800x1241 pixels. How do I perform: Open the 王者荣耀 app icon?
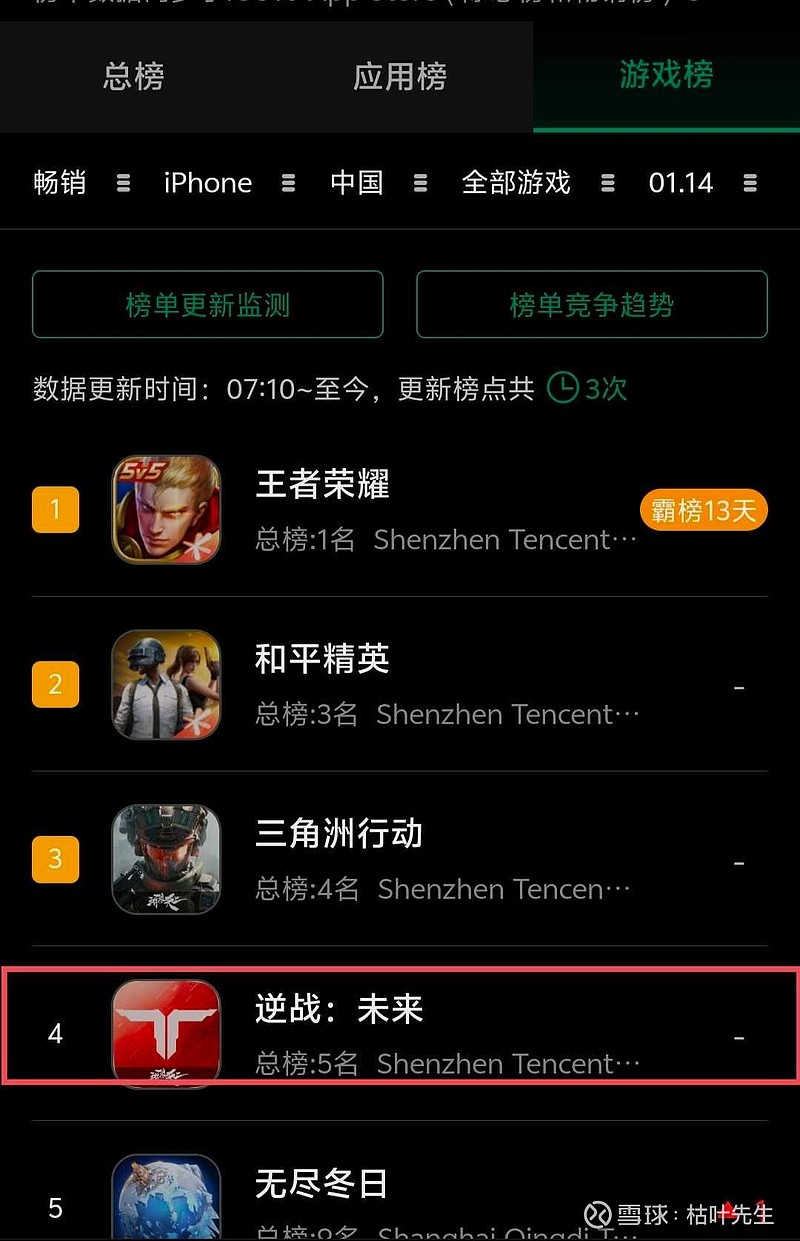[166, 510]
